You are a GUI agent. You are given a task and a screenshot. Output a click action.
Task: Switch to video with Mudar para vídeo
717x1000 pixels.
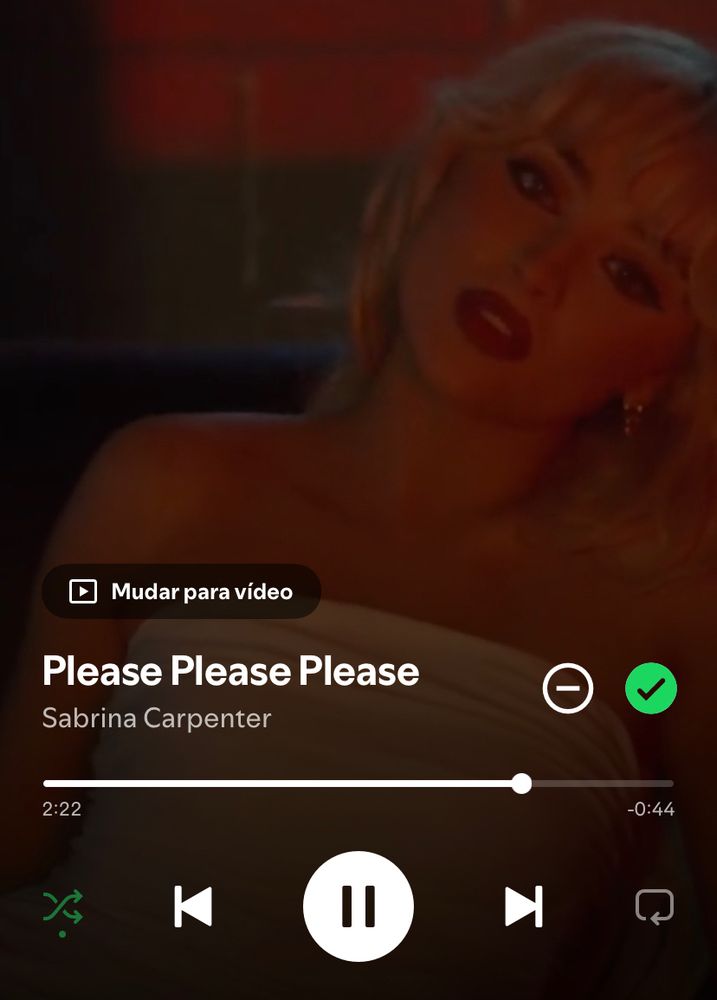181,591
